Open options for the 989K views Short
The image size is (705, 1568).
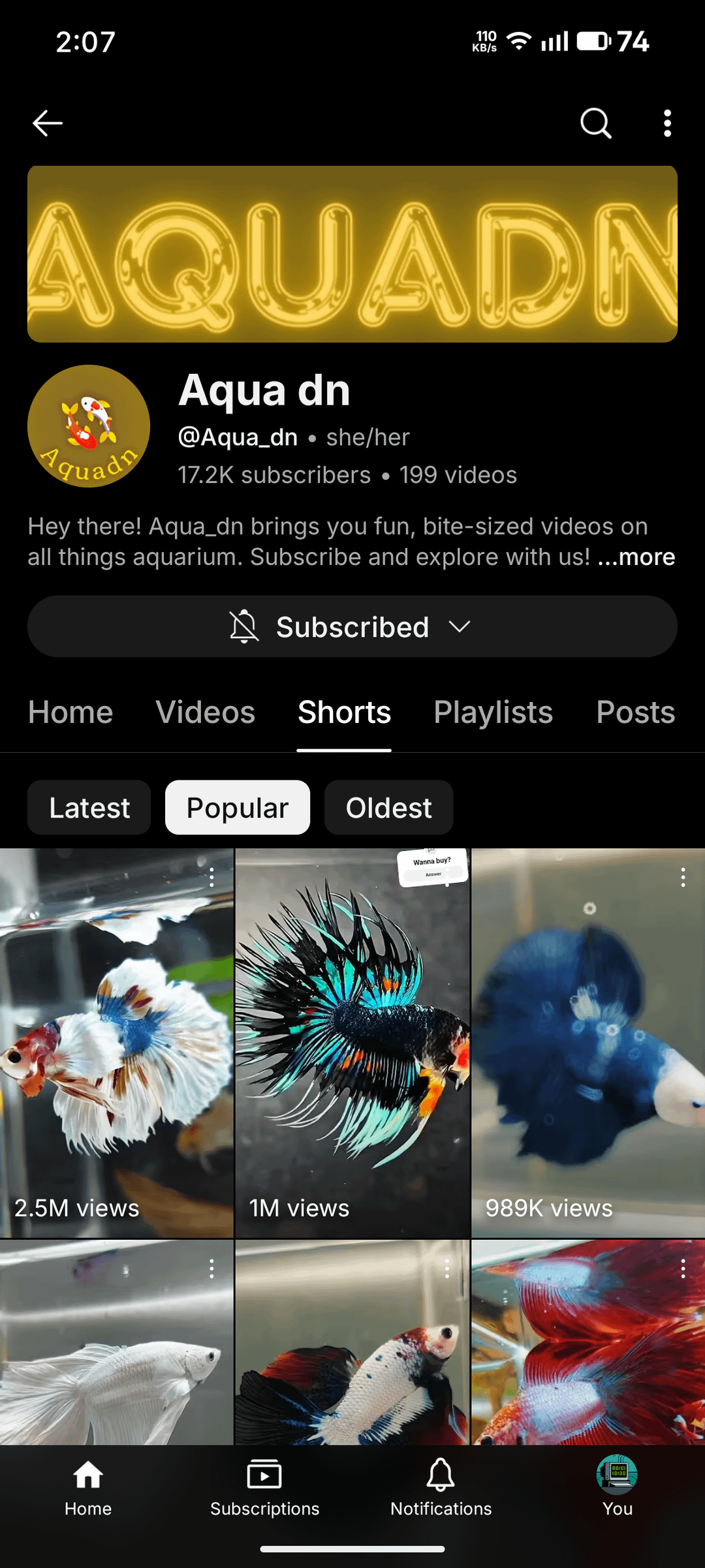(x=683, y=878)
